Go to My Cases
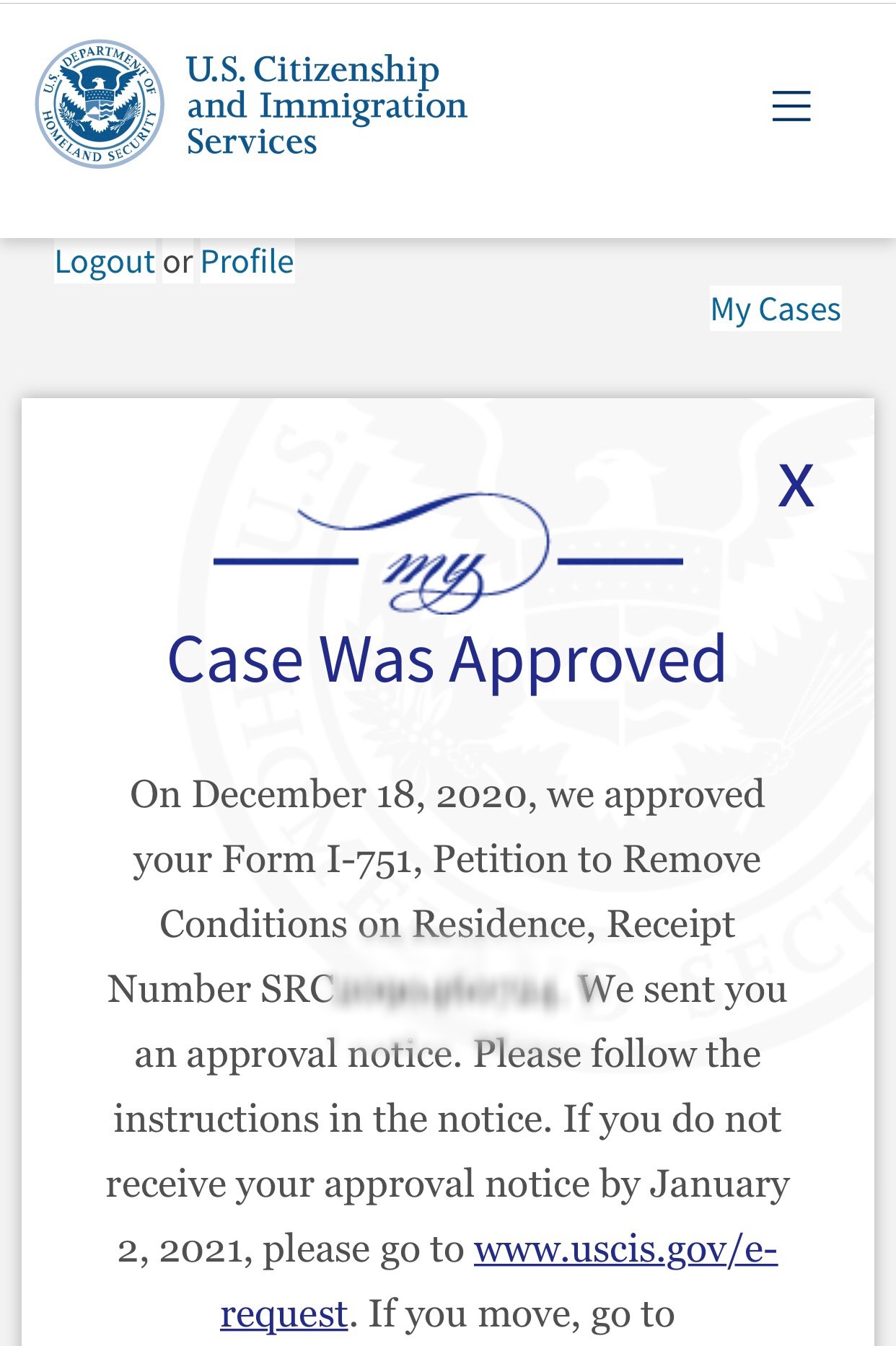This screenshot has width=896, height=1346. pyautogui.click(x=775, y=309)
